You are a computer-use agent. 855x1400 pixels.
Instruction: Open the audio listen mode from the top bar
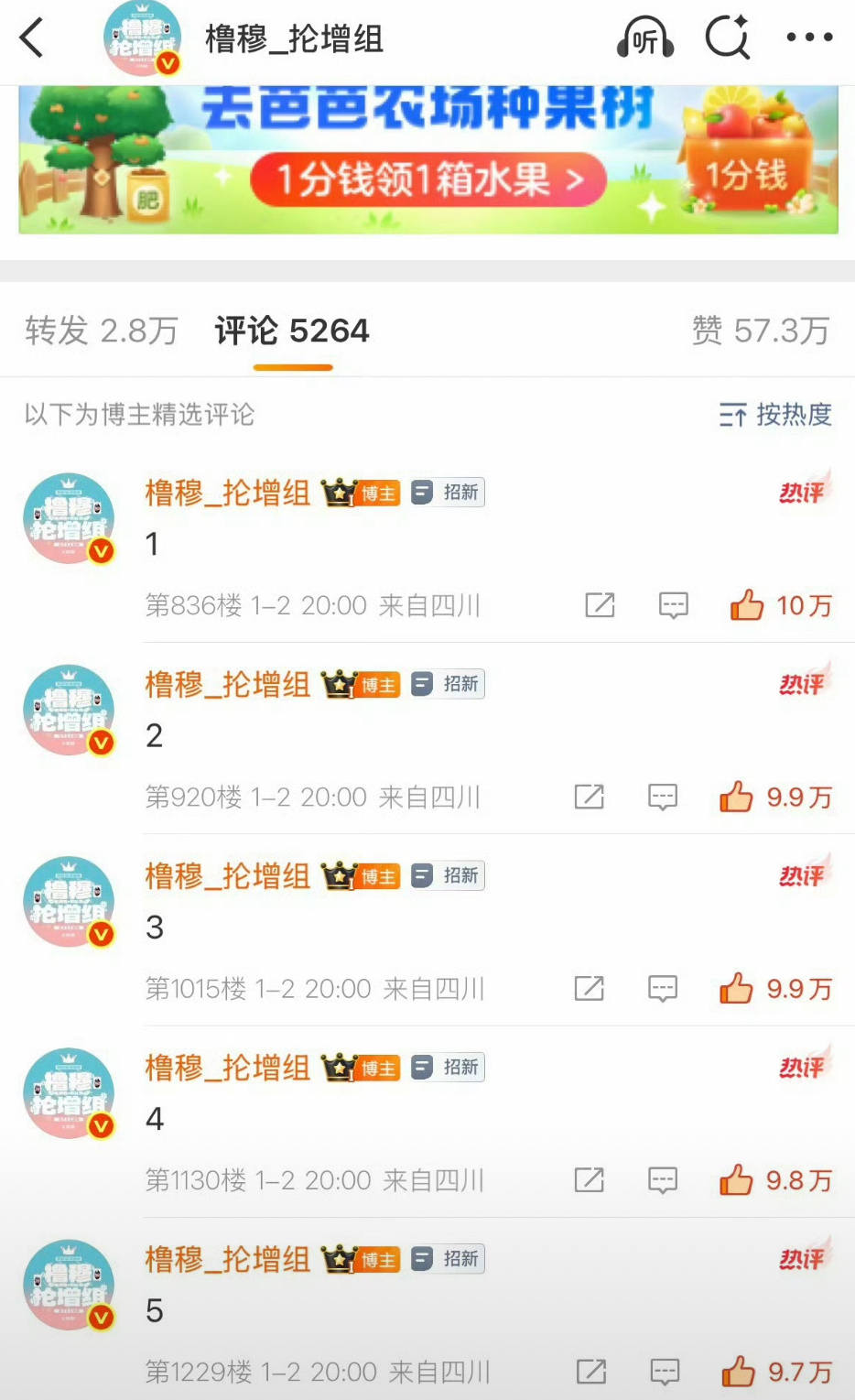click(644, 38)
